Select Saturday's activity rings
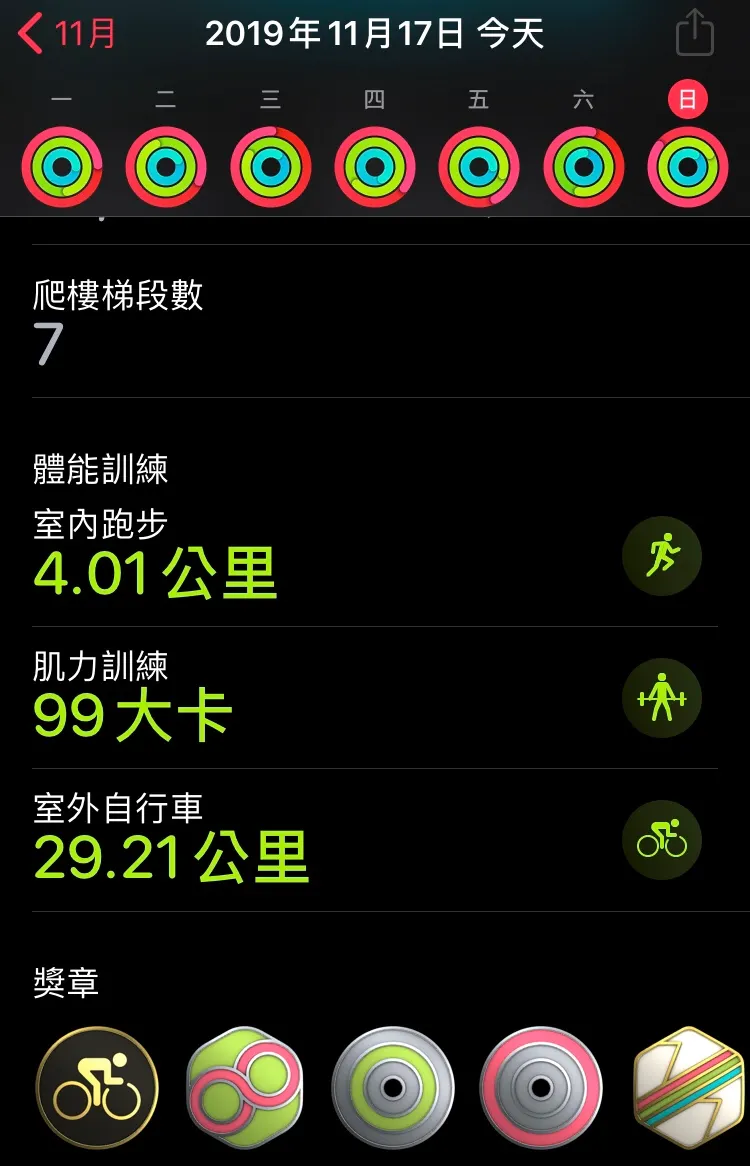Viewport: 750px width, 1166px height. tap(584, 167)
